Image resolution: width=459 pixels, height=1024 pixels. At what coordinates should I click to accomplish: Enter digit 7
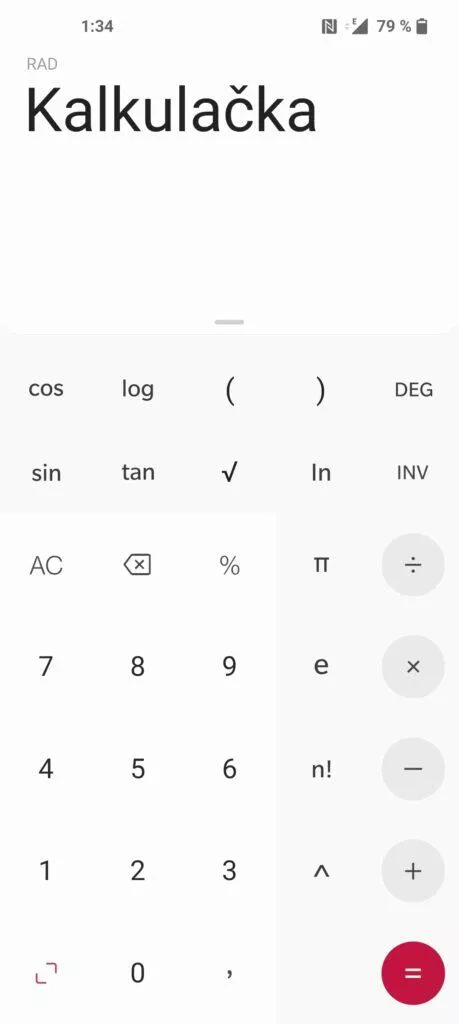(45, 667)
